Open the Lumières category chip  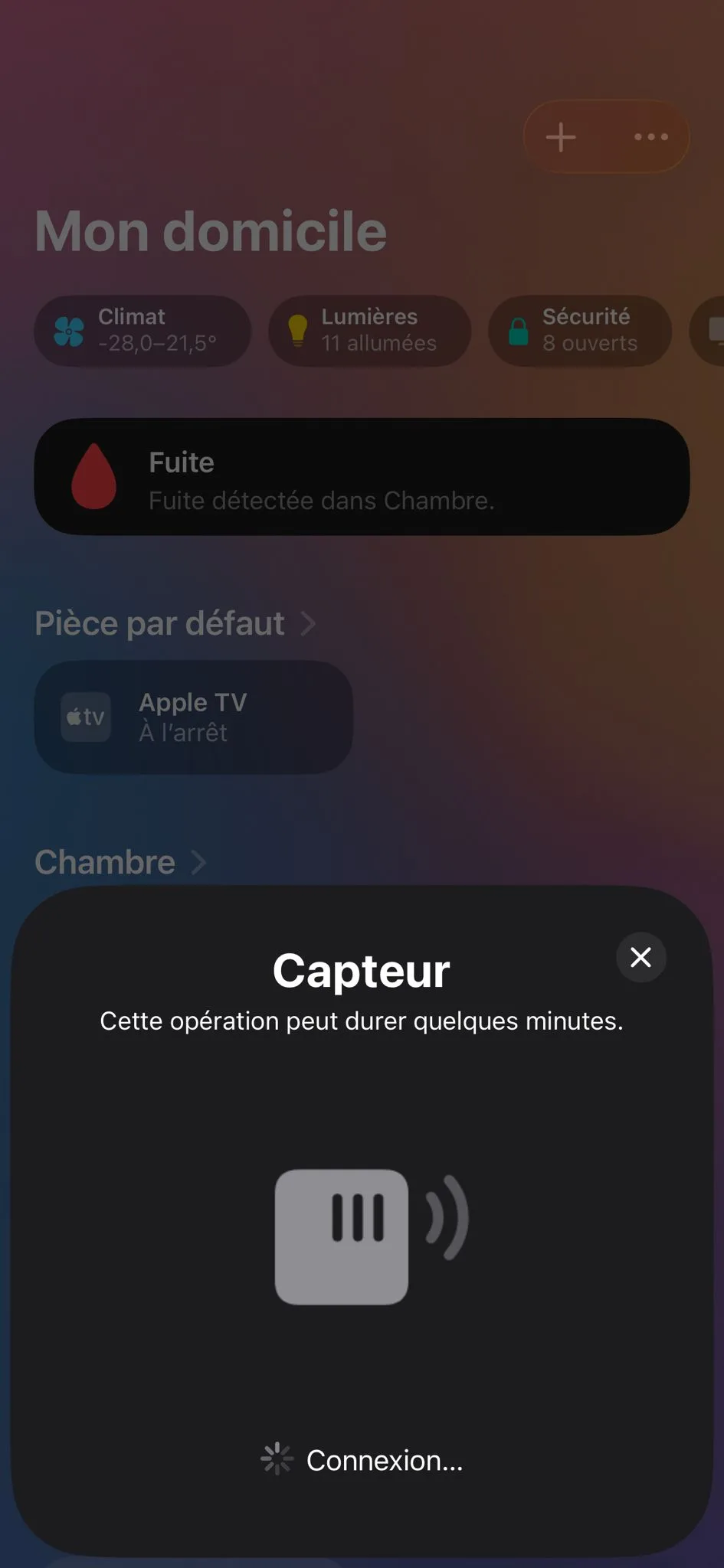point(369,331)
